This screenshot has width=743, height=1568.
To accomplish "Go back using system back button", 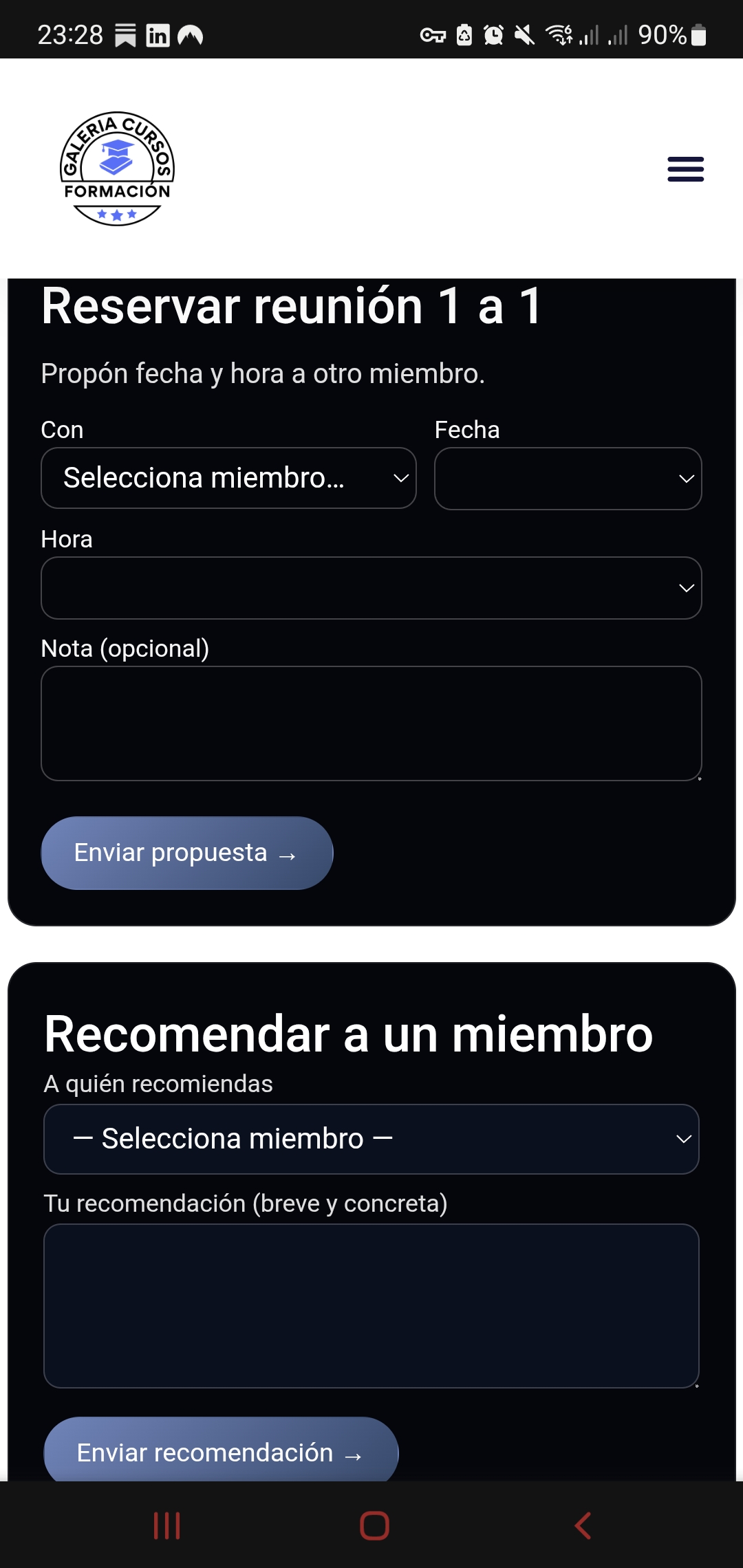I will click(x=583, y=1525).
